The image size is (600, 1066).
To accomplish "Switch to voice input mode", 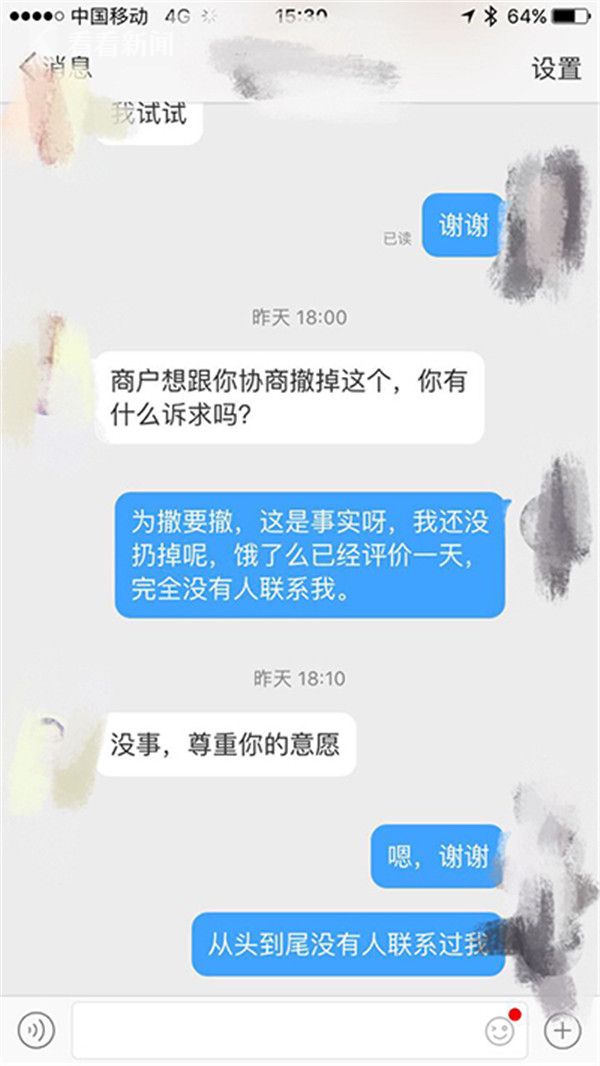I will pyautogui.click(x=37, y=1029).
